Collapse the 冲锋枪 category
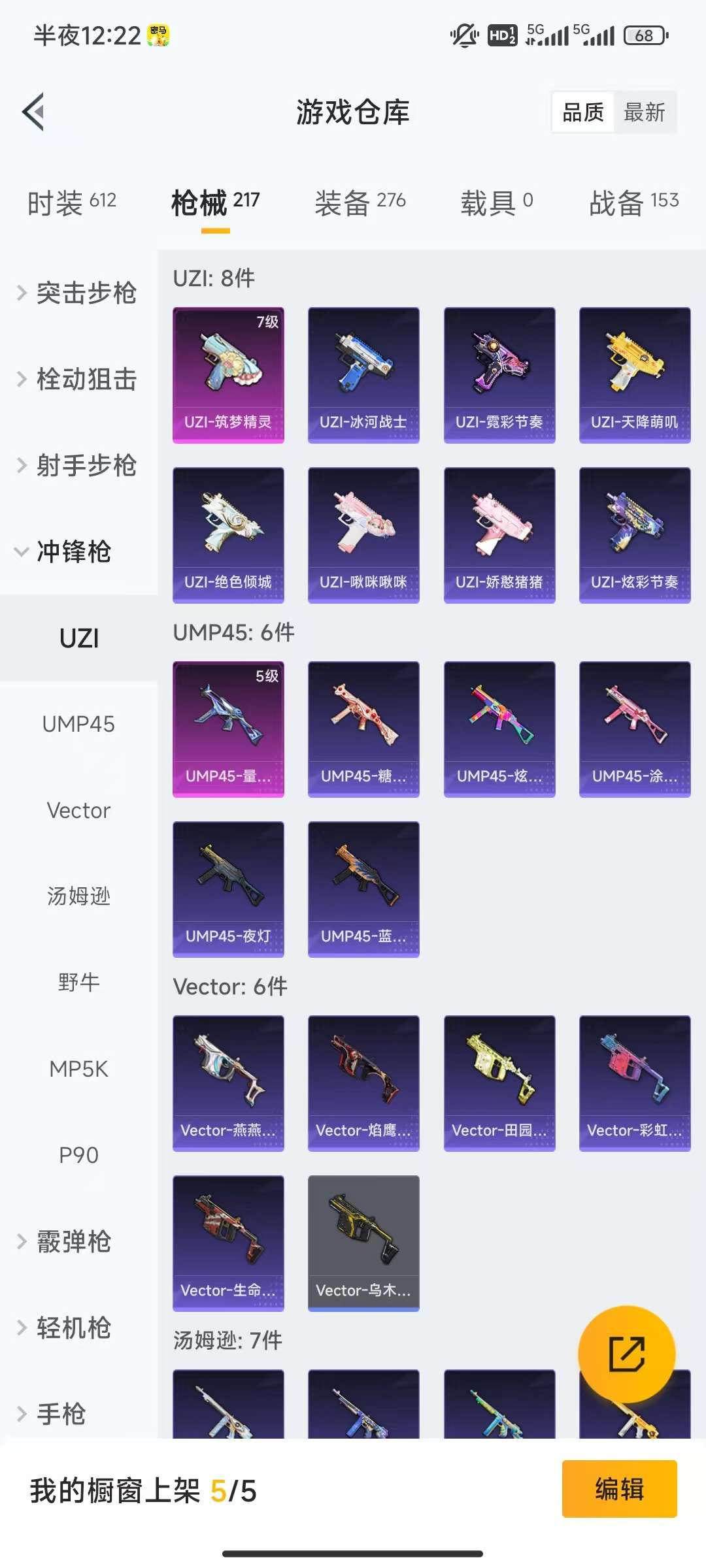706x1568 pixels. (x=73, y=551)
